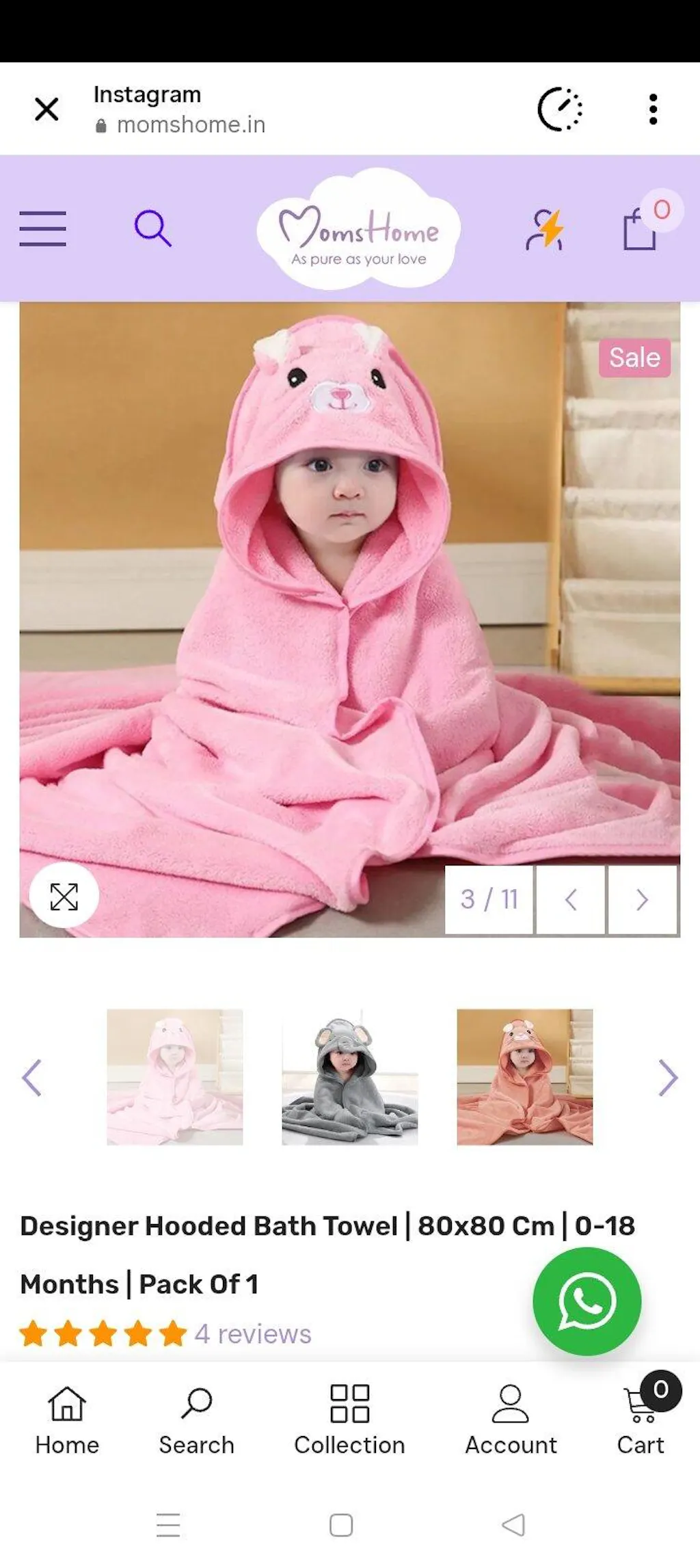Select the peach towel thumbnail
The image size is (700, 1568).
525,1077
